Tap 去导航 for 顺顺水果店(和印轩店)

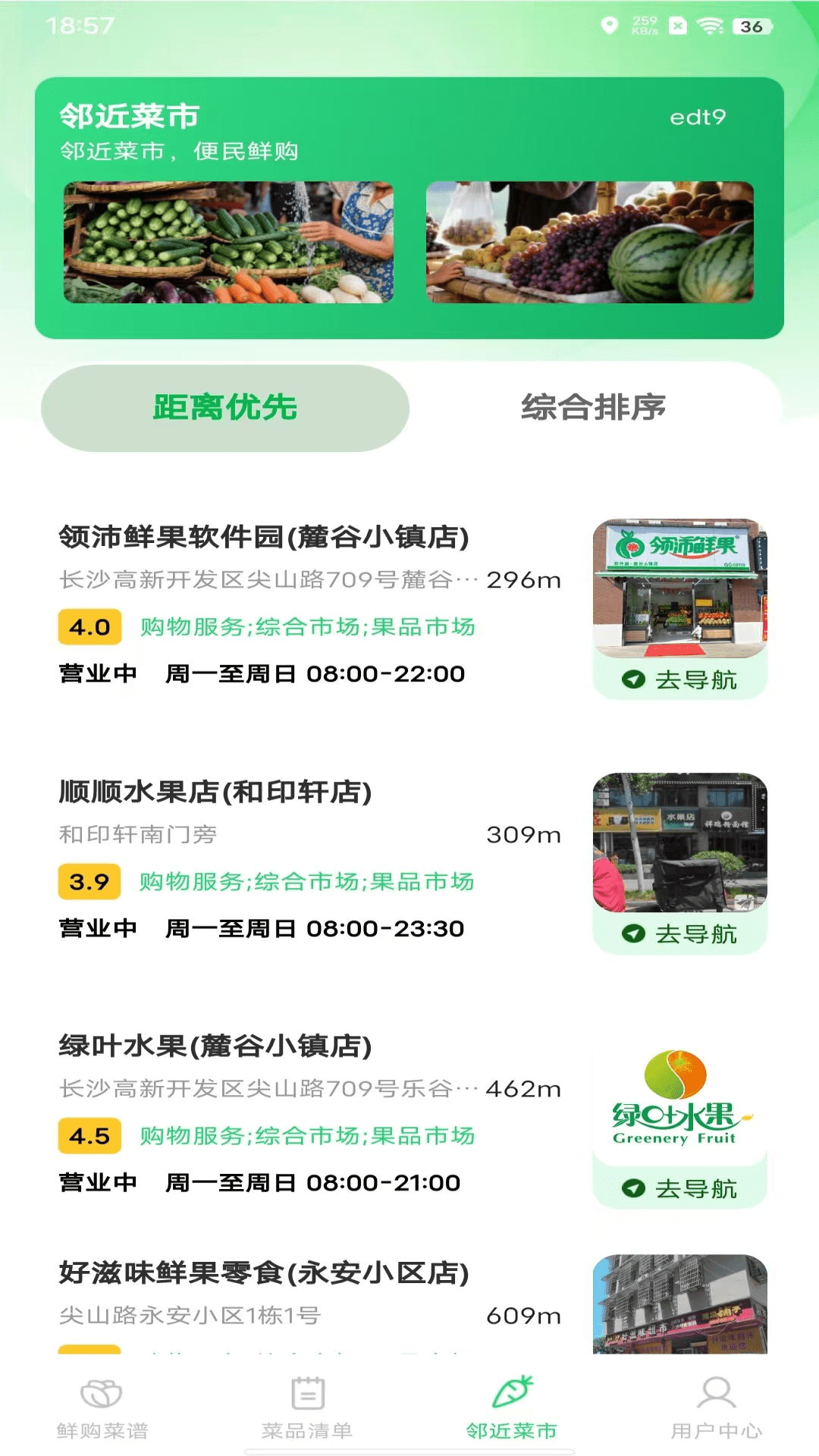click(x=679, y=935)
